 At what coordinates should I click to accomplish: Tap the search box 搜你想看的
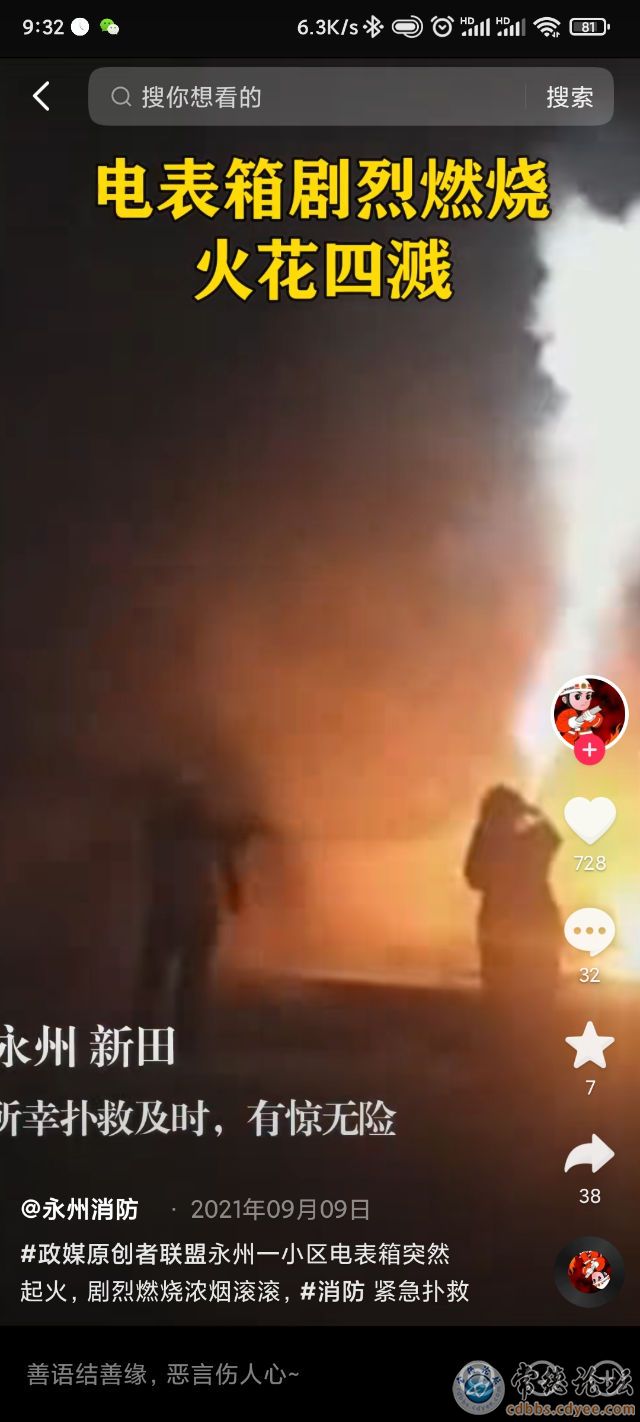(310, 97)
